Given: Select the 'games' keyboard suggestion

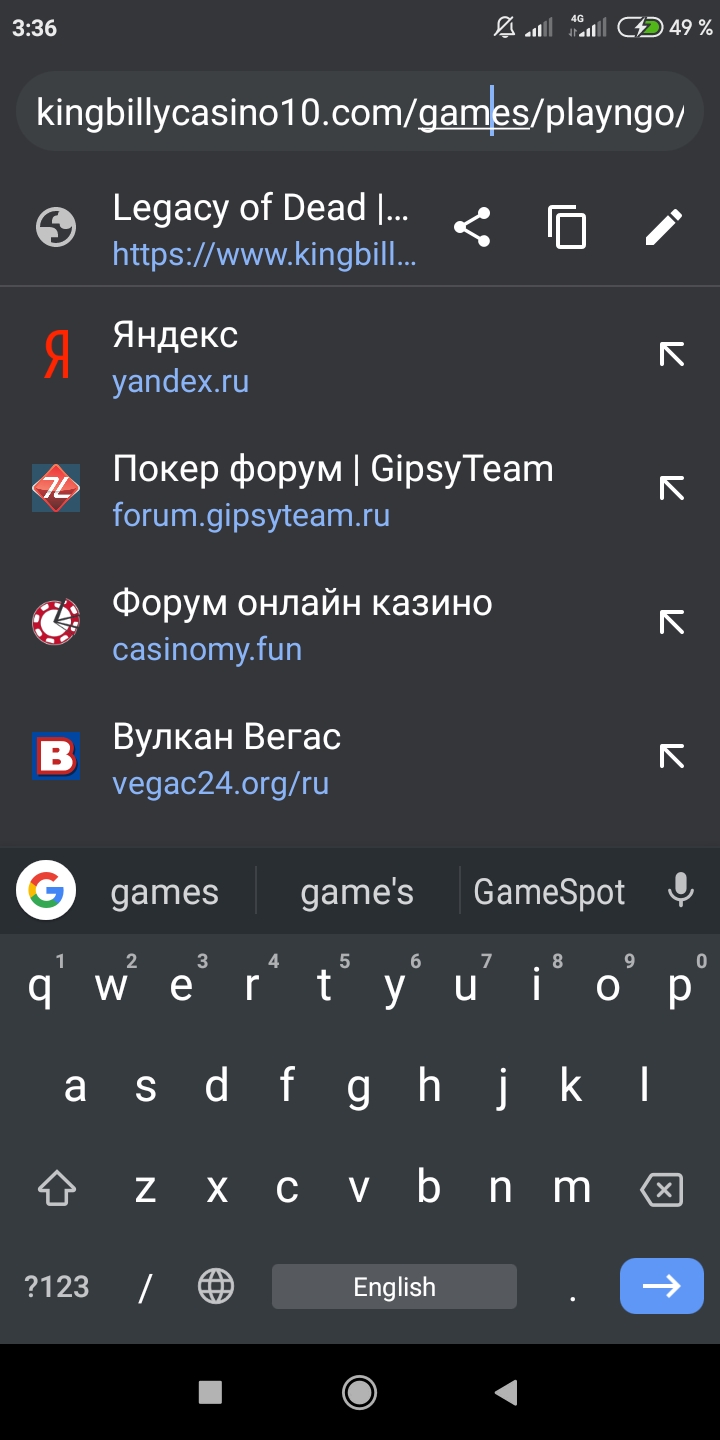Looking at the screenshot, I should (x=163, y=891).
